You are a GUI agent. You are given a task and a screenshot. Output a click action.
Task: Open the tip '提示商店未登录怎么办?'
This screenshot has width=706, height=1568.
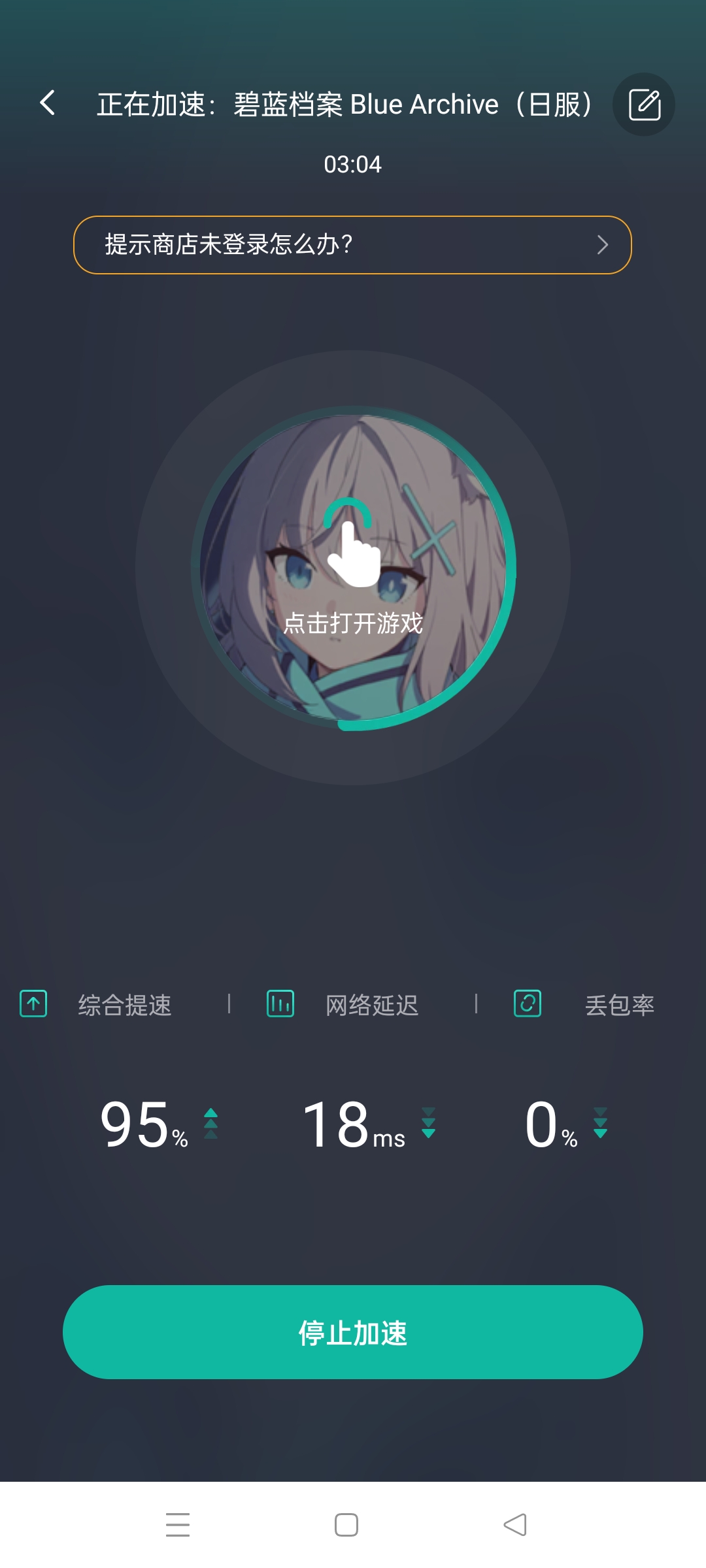[352, 245]
